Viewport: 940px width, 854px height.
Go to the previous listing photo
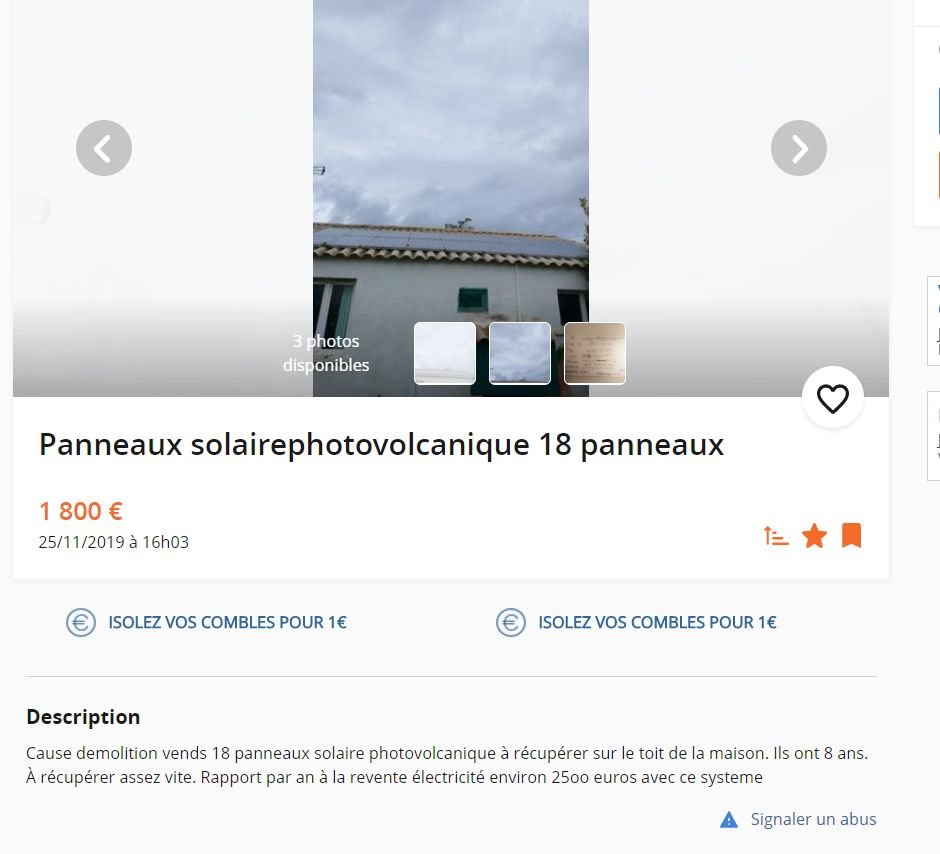104,148
